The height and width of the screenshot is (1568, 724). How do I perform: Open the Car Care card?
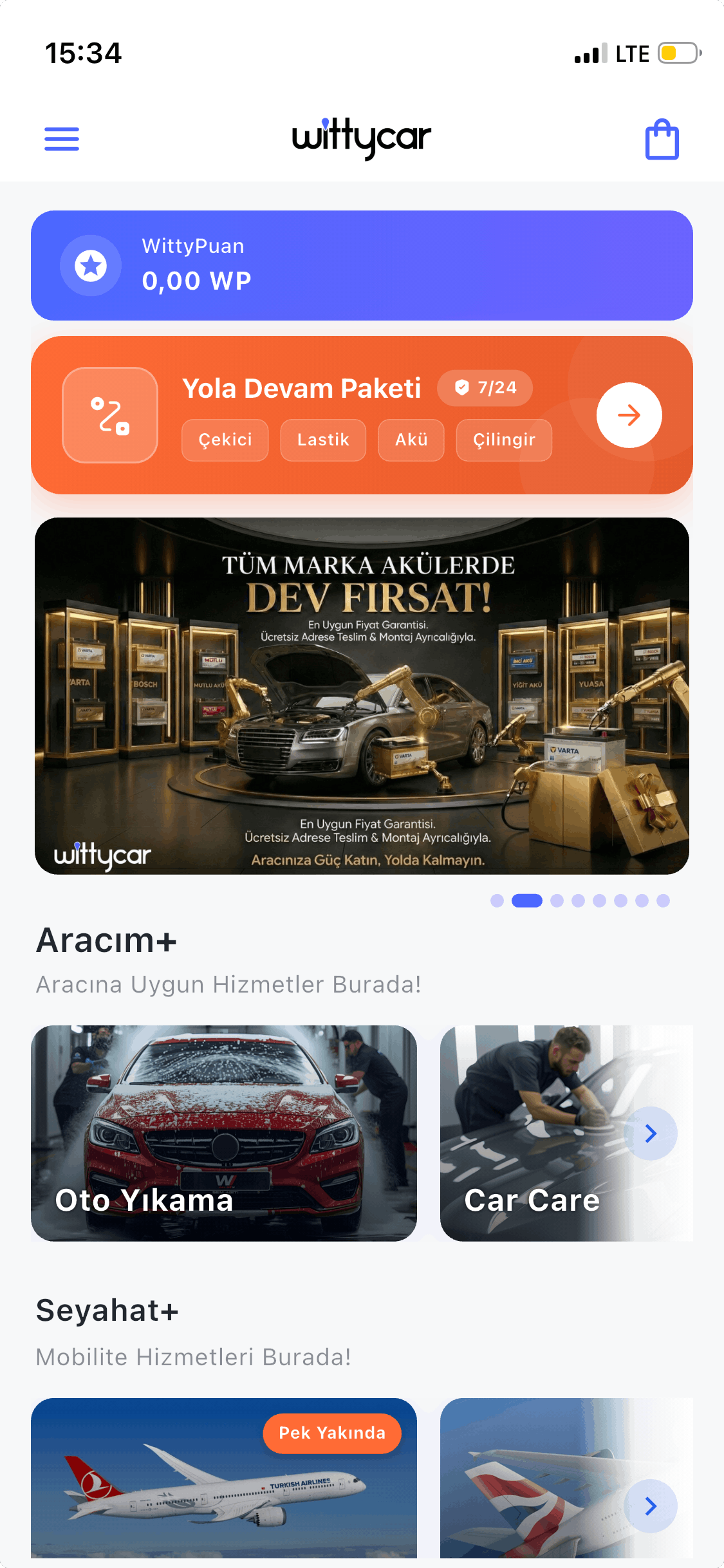(x=528, y=1133)
